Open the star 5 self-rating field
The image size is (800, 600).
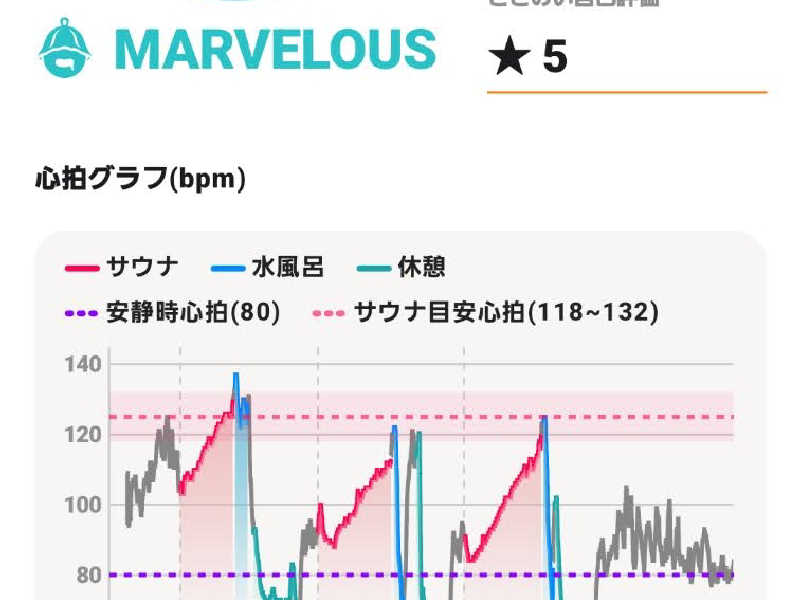click(x=626, y=58)
